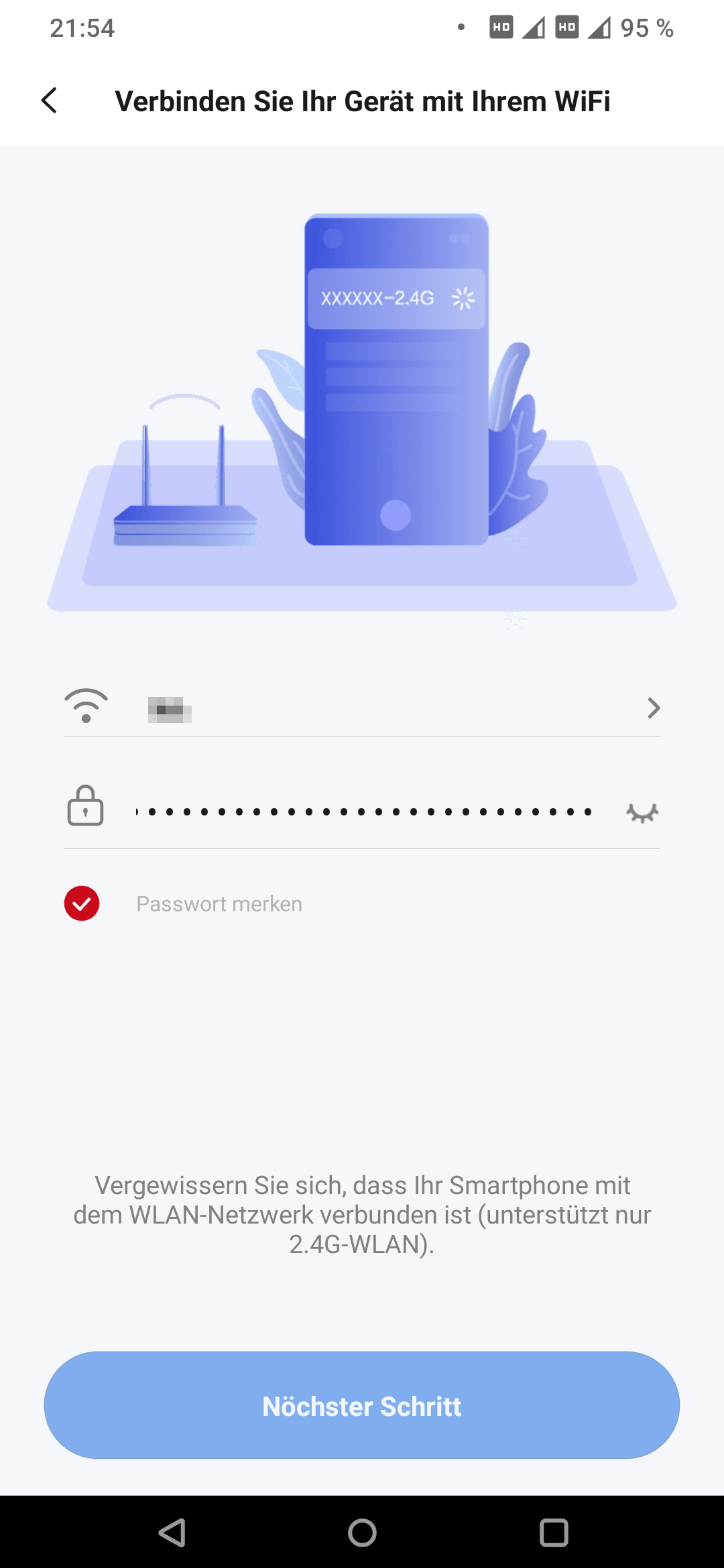Viewport: 724px width, 1568px height.
Task: Uncheck the Passwort merken checkbox
Action: click(82, 903)
